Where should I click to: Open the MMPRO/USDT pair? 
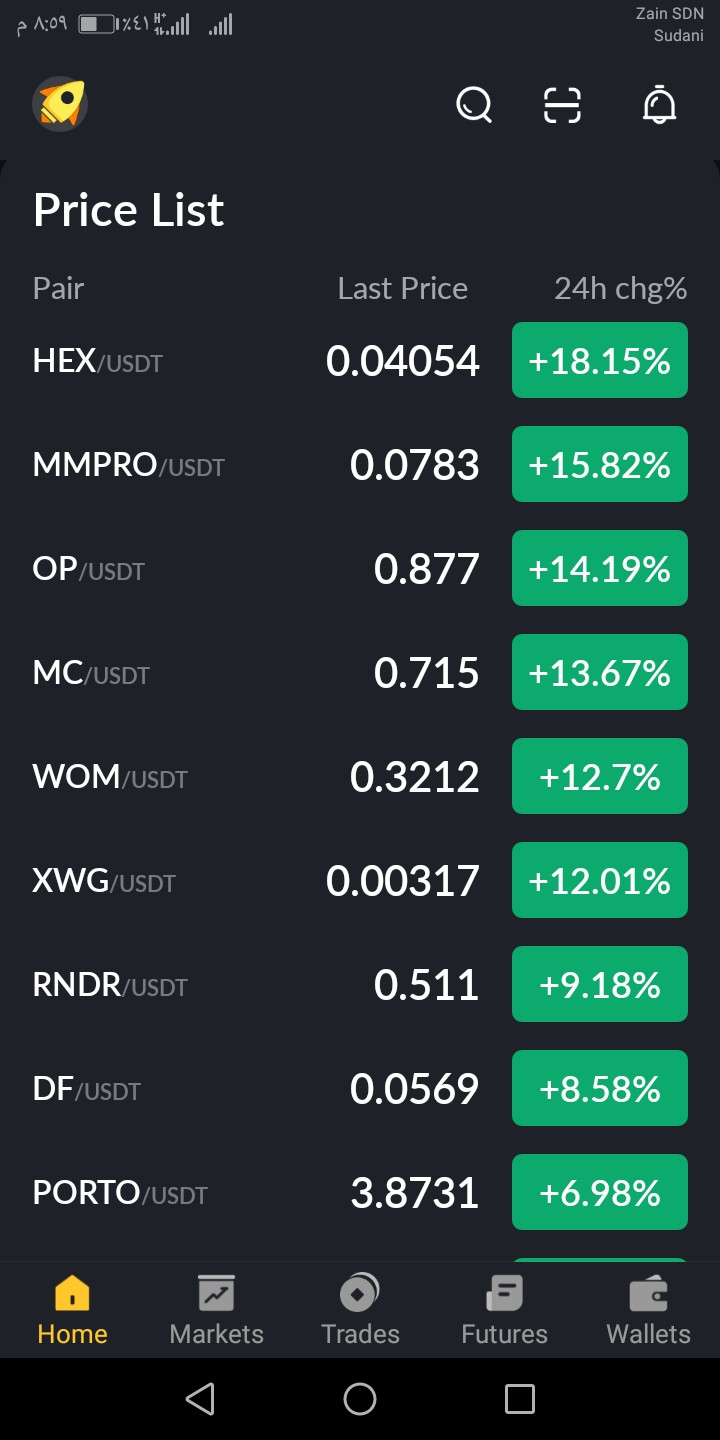click(x=128, y=465)
